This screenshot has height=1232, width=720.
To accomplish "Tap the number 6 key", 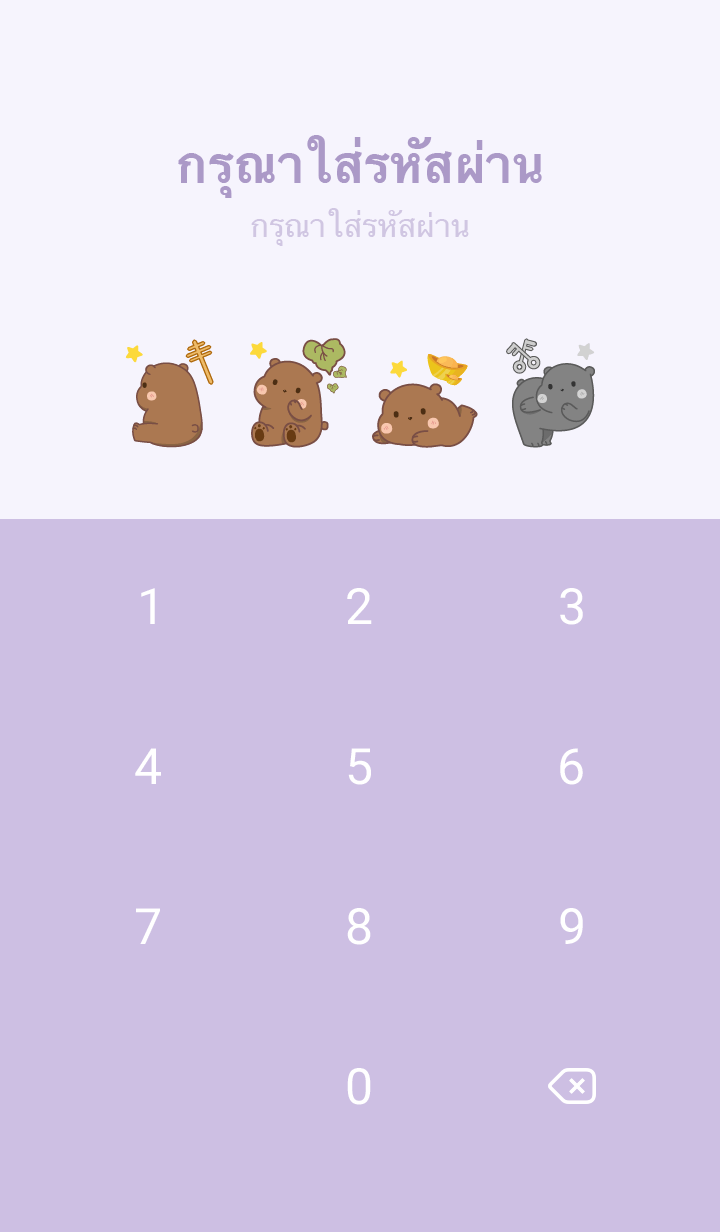I will [x=571, y=767].
